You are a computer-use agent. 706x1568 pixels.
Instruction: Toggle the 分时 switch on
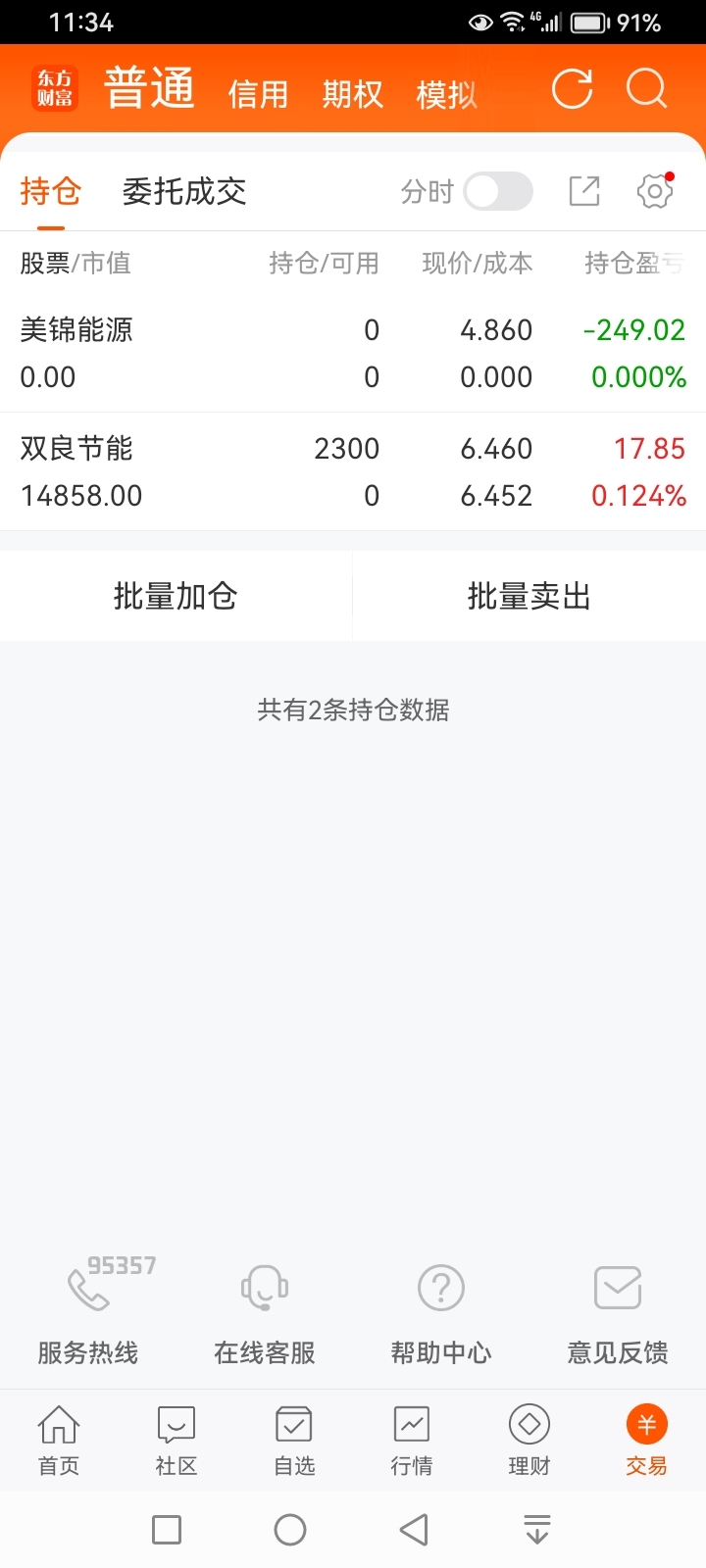(x=498, y=191)
